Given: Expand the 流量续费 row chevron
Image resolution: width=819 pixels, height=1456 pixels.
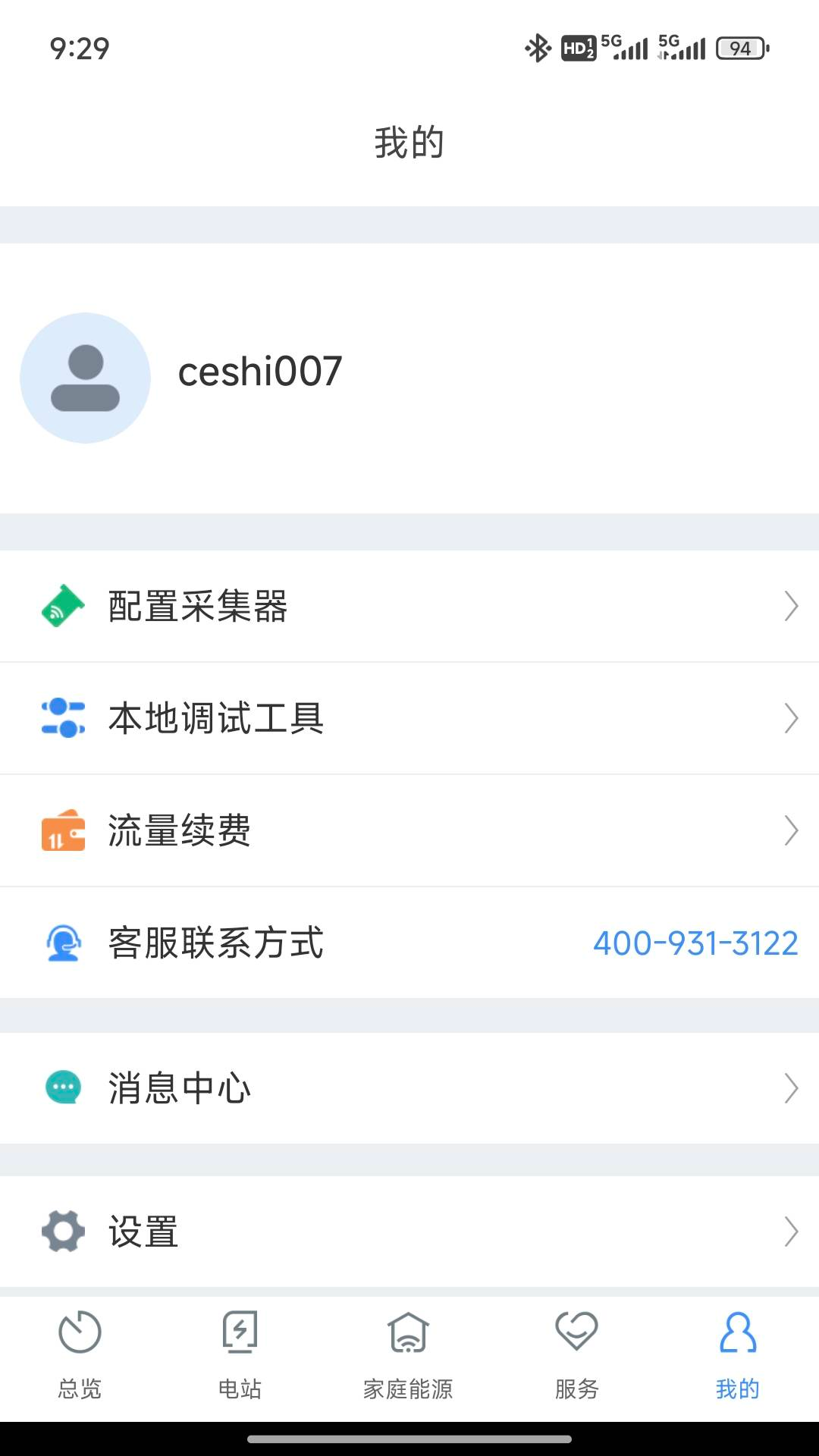Looking at the screenshot, I should (x=791, y=830).
